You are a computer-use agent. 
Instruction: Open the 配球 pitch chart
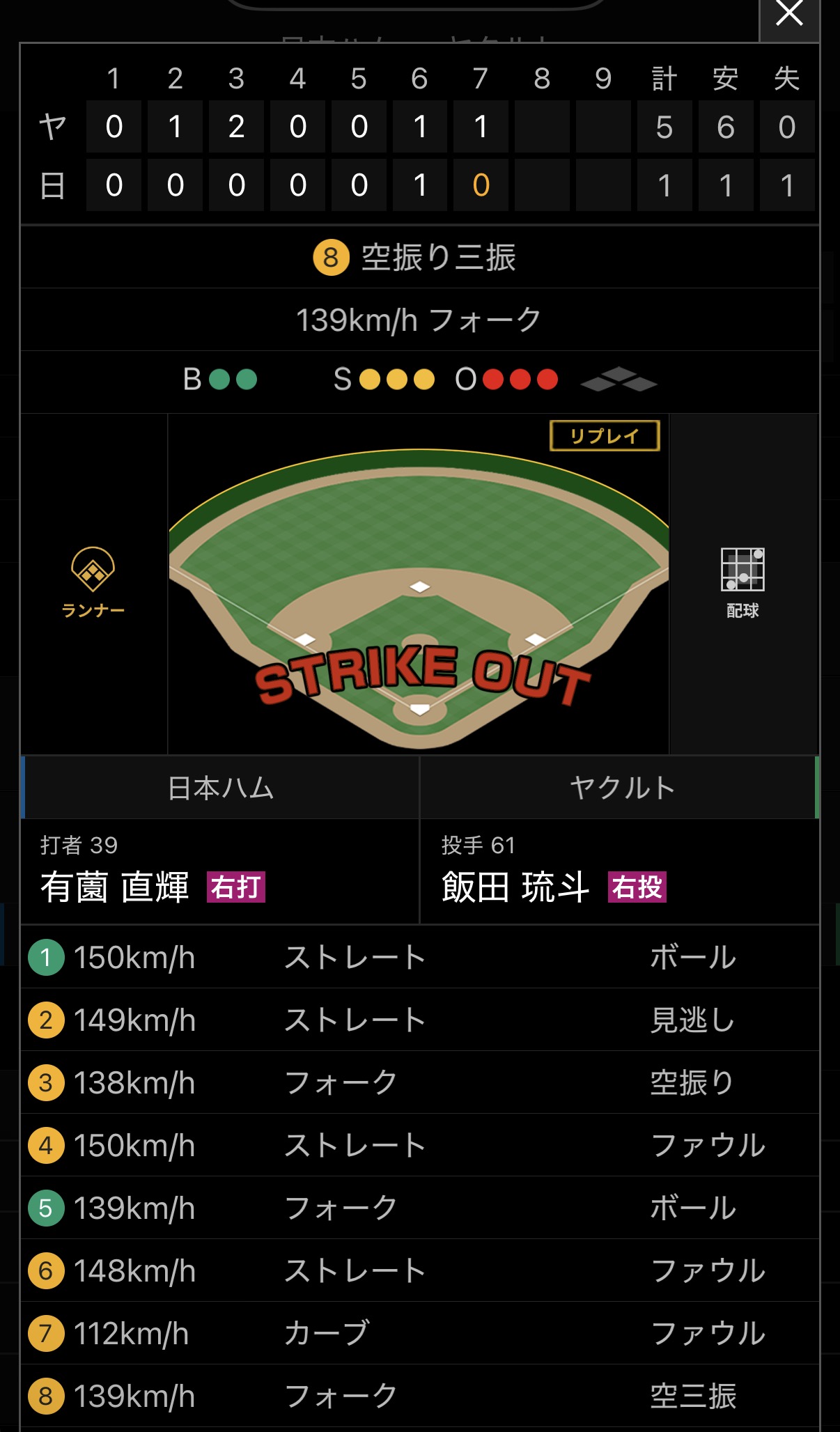742,582
